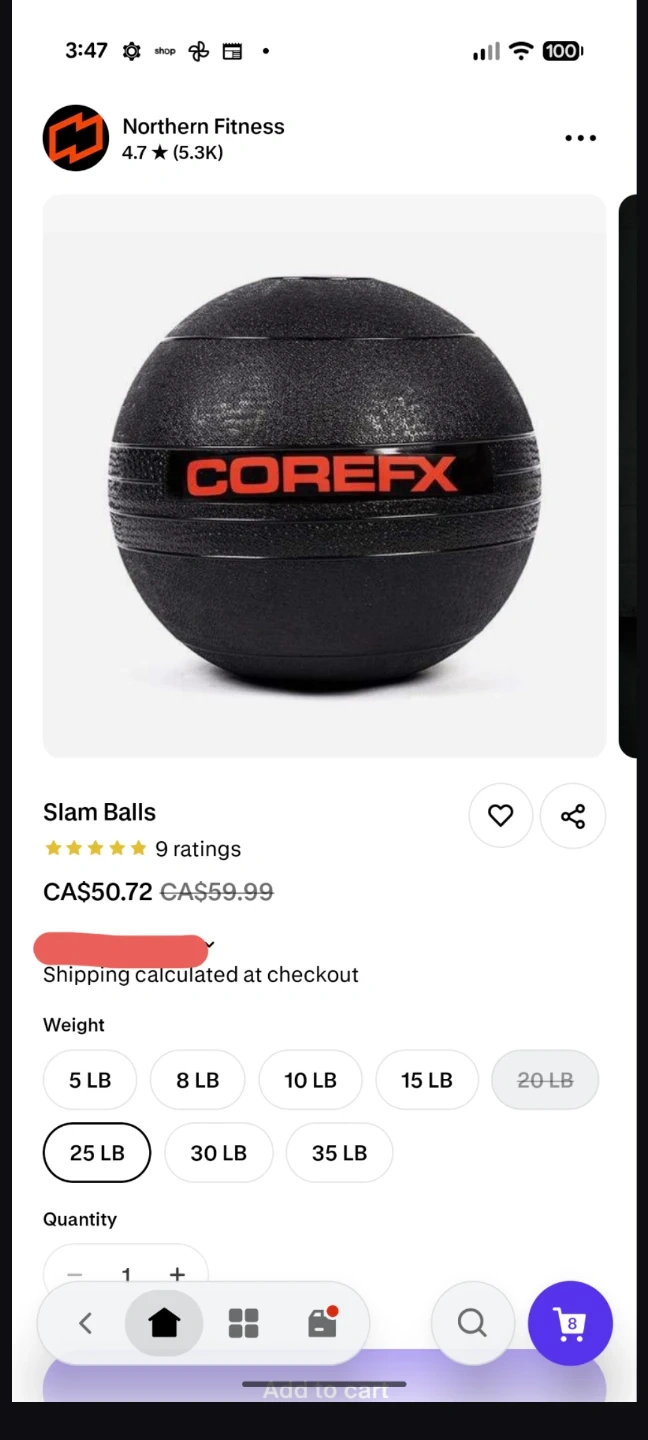Image resolution: width=648 pixels, height=1440 pixels.
Task: Save Slam Balls to favorites
Action: (500, 816)
